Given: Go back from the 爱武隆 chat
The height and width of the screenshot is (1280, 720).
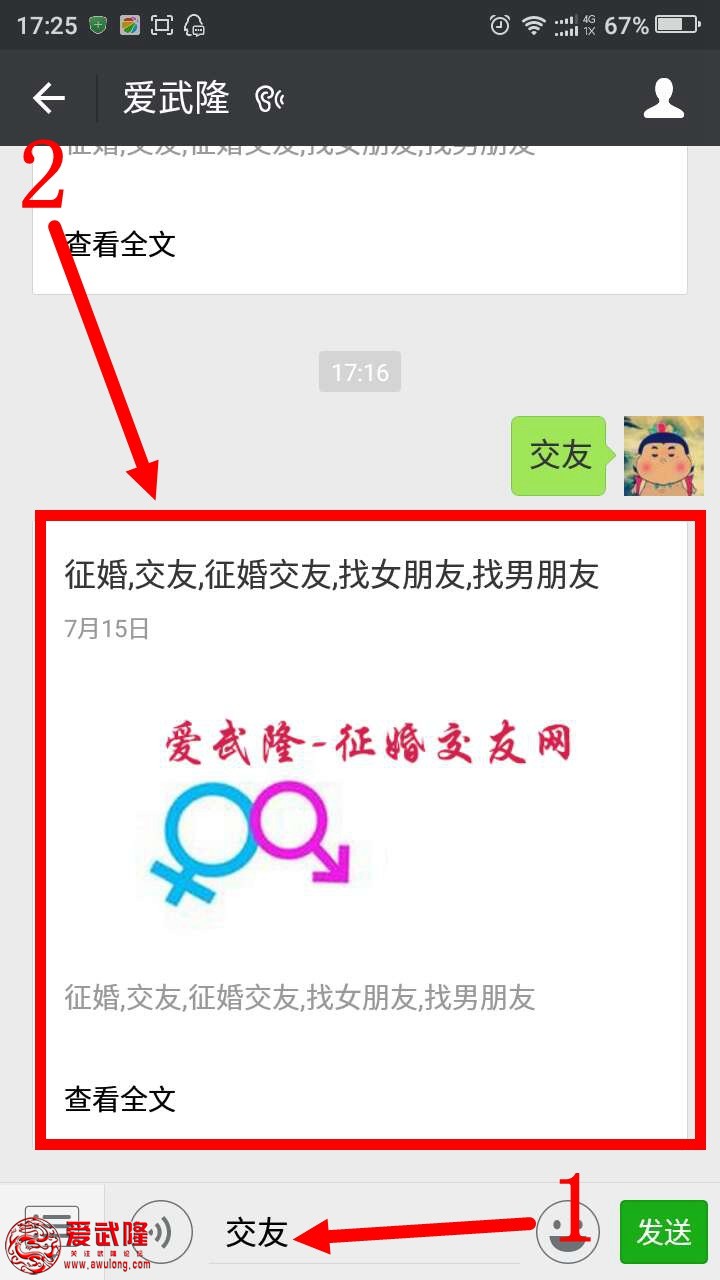Looking at the screenshot, I should click(x=48, y=98).
